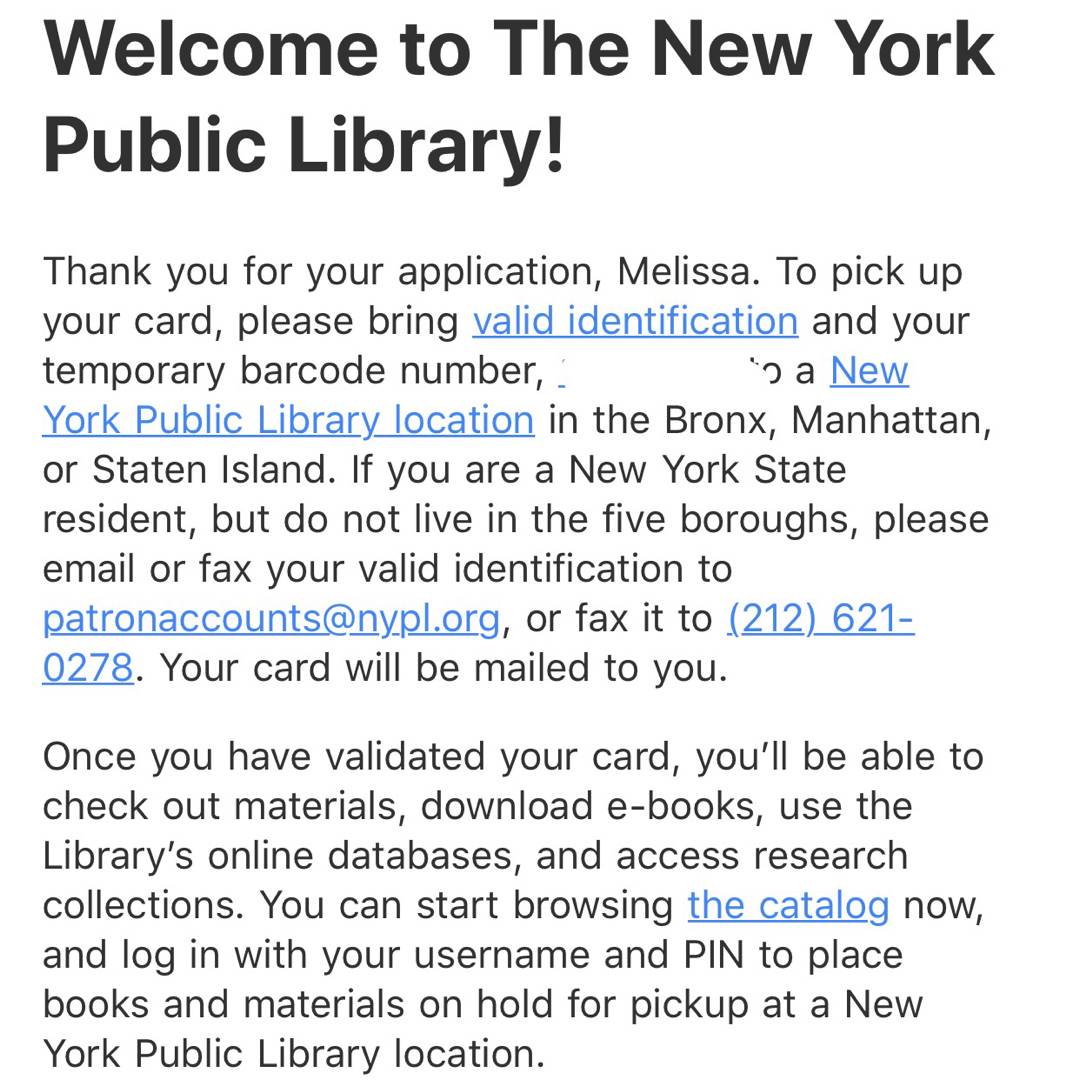1080x1080 pixels.
Task: Browse the catalog link
Action: pyautogui.click(x=788, y=906)
